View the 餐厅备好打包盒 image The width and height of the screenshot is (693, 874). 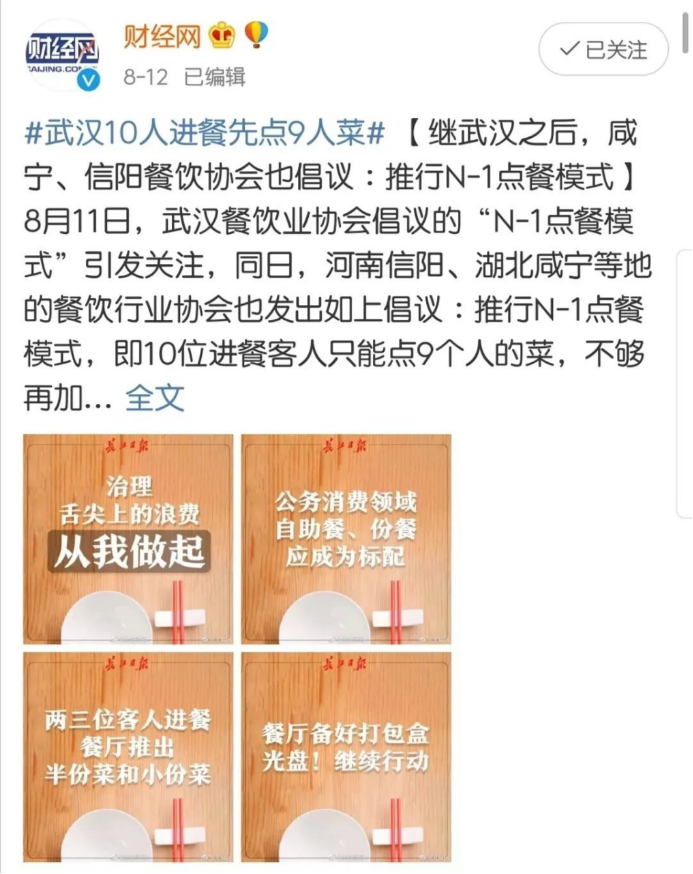[346, 756]
